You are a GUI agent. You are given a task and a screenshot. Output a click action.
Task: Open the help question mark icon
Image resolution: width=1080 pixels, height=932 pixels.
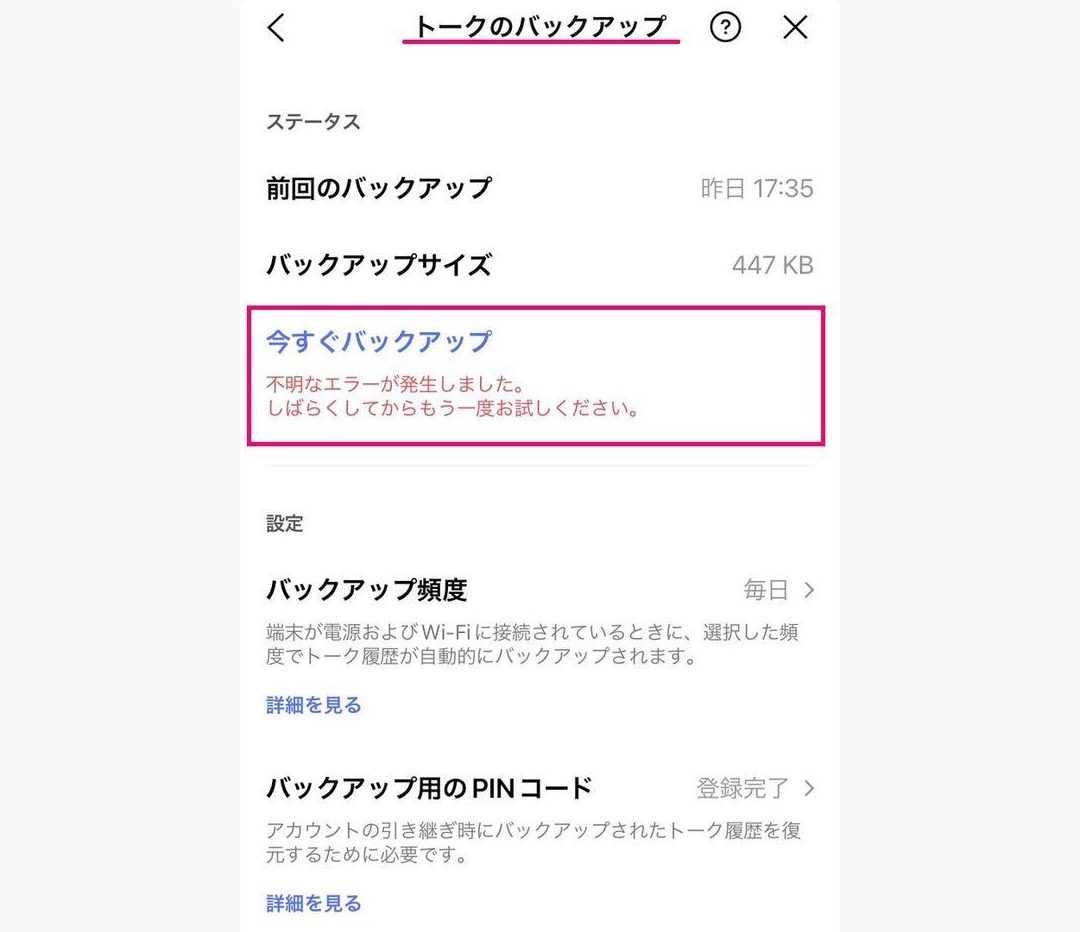[x=725, y=28]
